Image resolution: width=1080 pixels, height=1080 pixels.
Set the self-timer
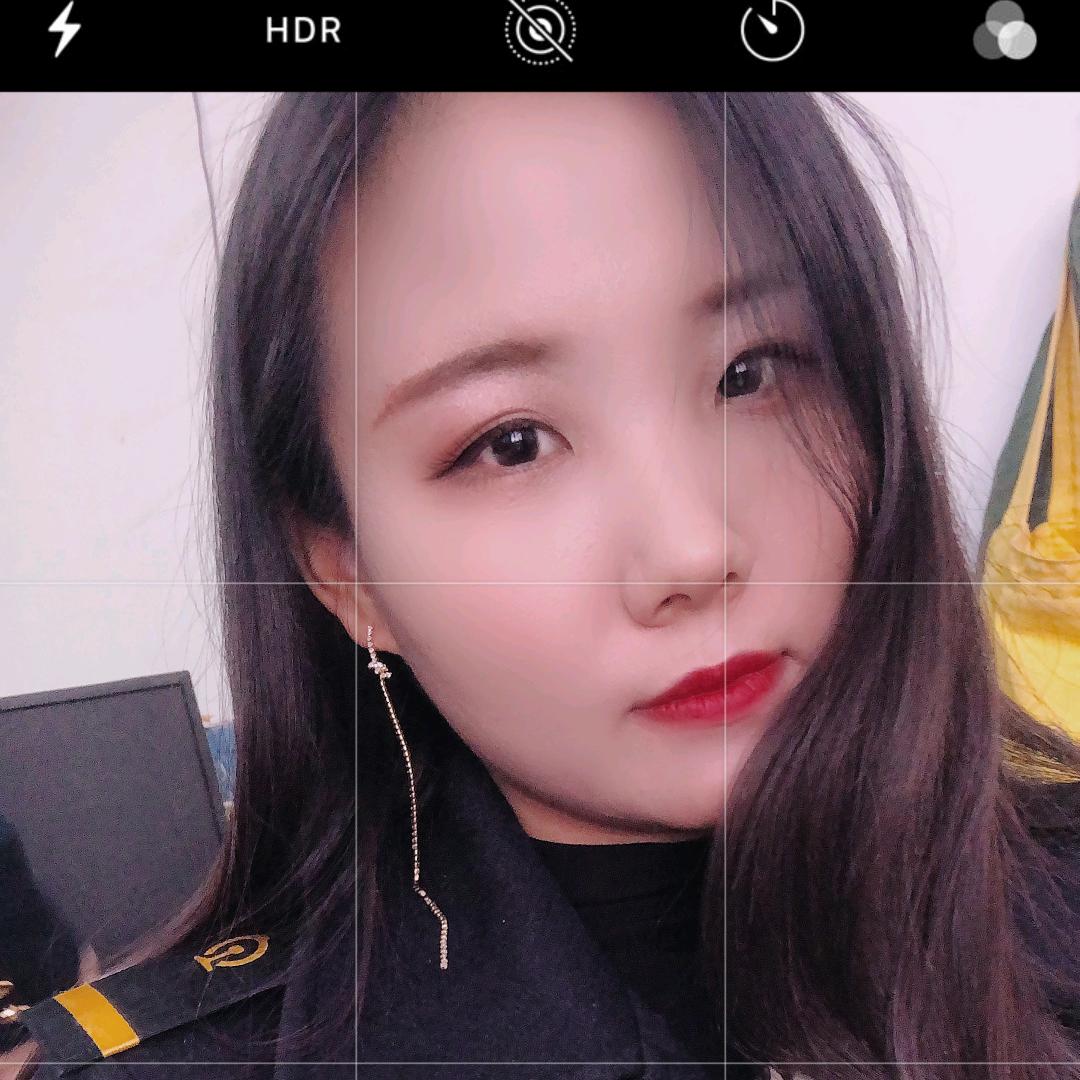pyautogui.click(x=772, y=30)
